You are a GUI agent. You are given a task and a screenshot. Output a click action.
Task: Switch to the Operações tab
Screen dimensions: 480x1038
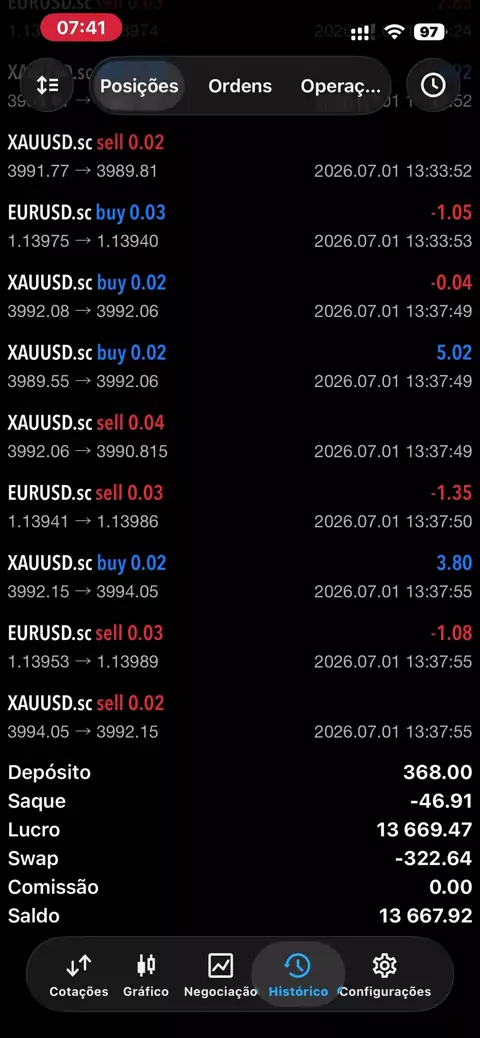click(x=340, y=86)
